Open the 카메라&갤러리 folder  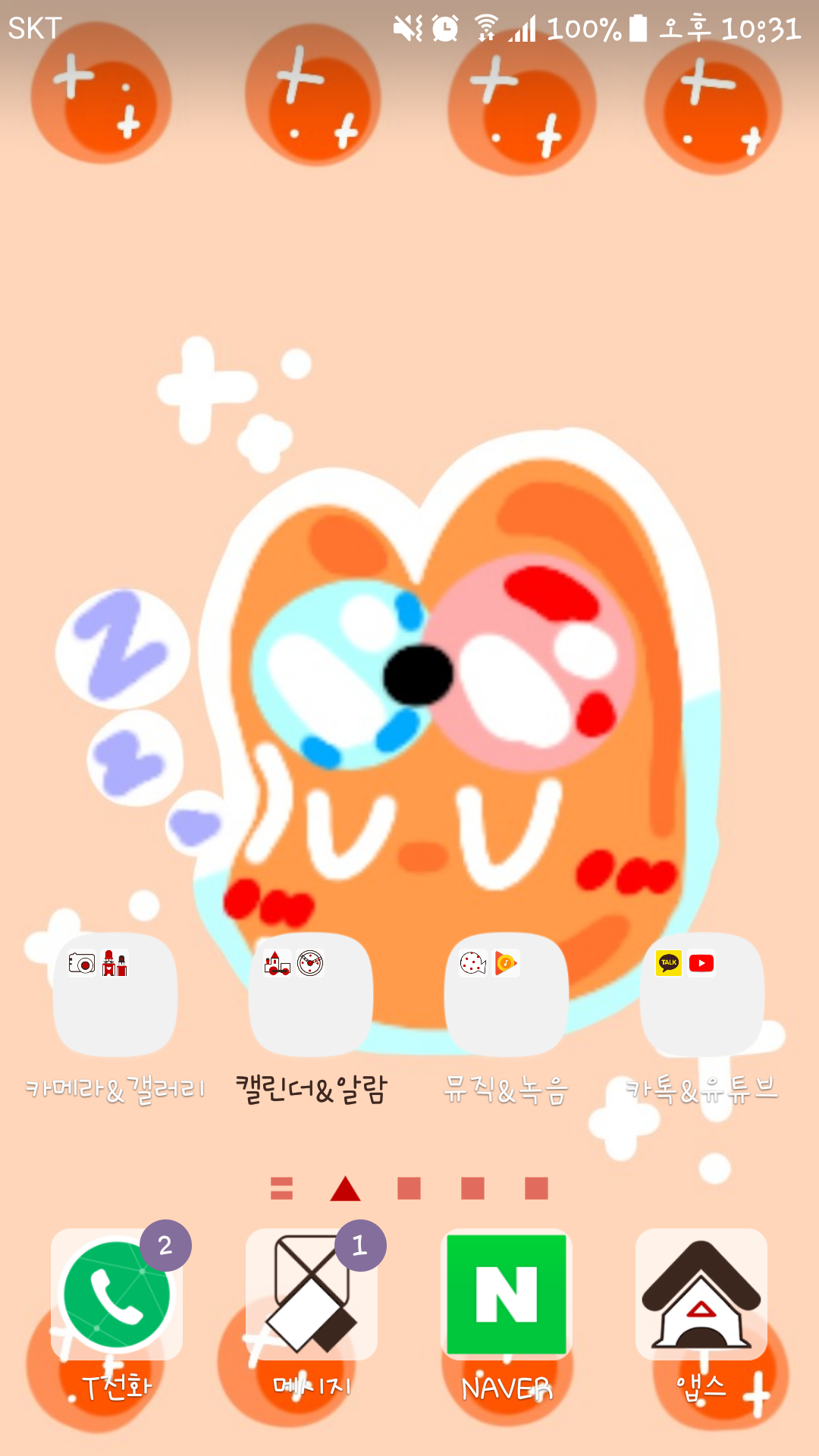pos(115,995)
